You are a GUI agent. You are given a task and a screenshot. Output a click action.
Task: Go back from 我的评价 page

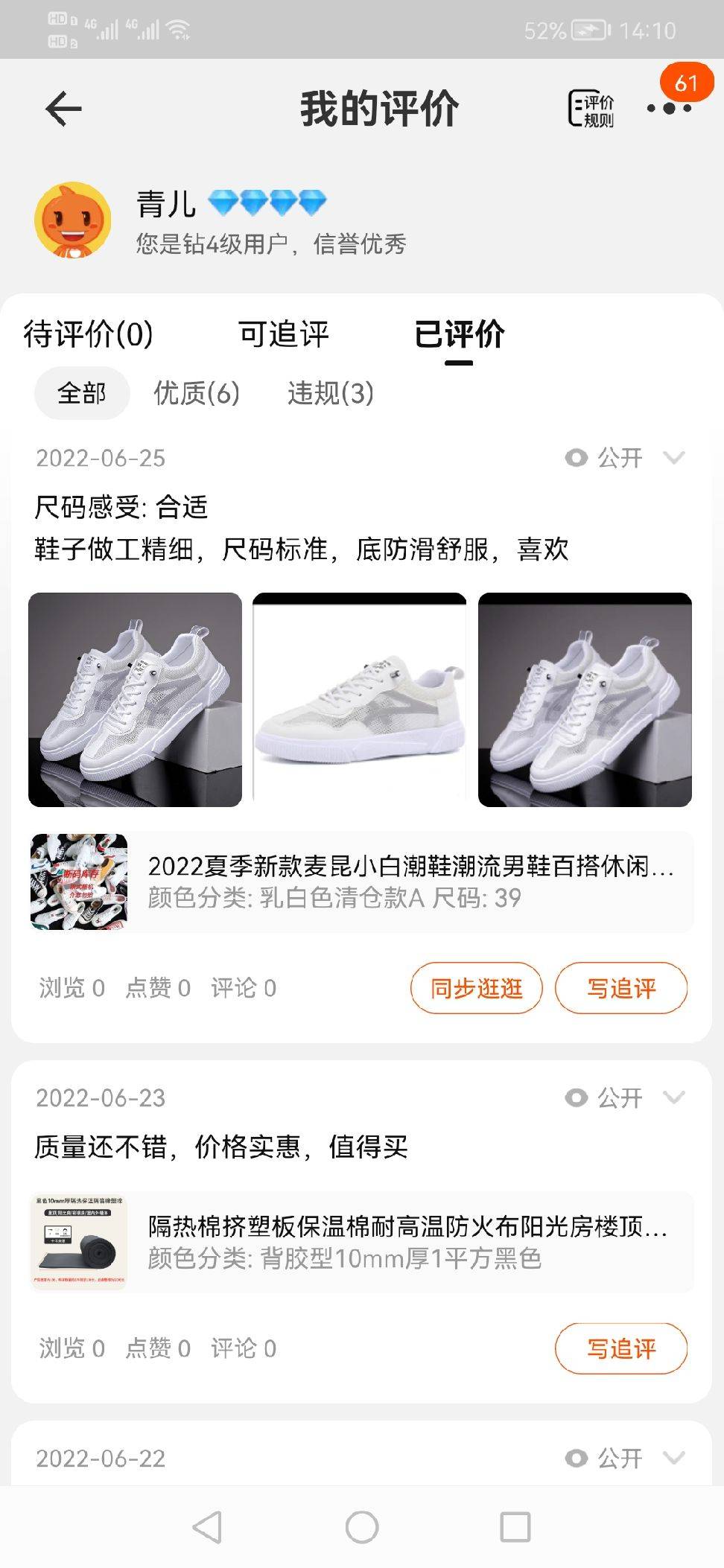click(63, 109)
